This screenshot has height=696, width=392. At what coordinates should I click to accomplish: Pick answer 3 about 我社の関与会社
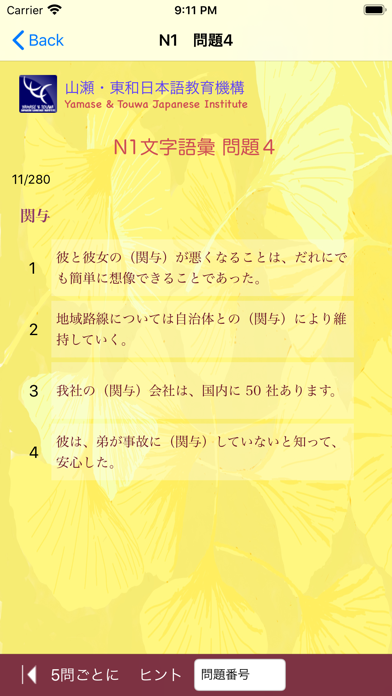pos(202,391)
